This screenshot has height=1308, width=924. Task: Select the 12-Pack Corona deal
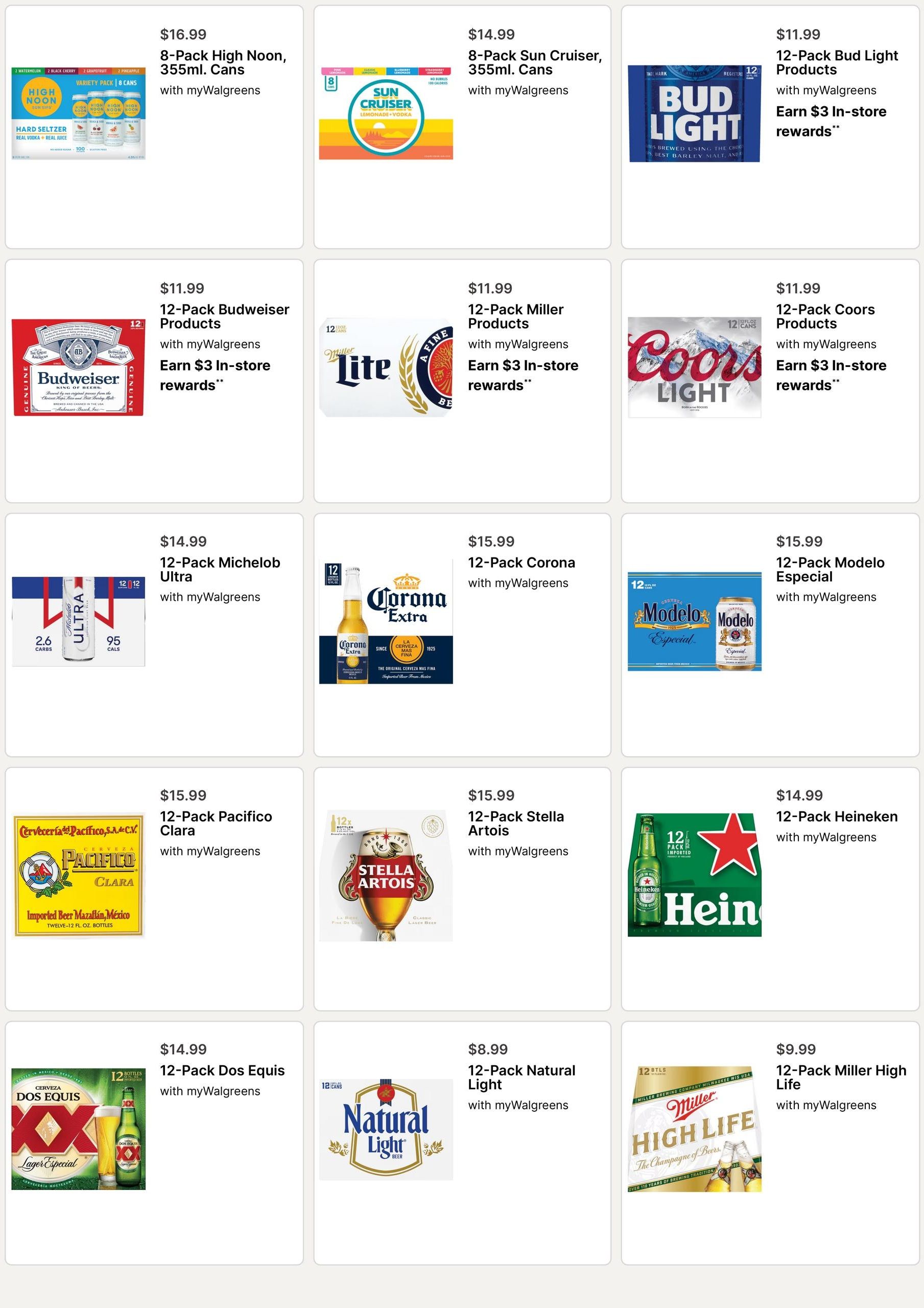coord(462,635)
